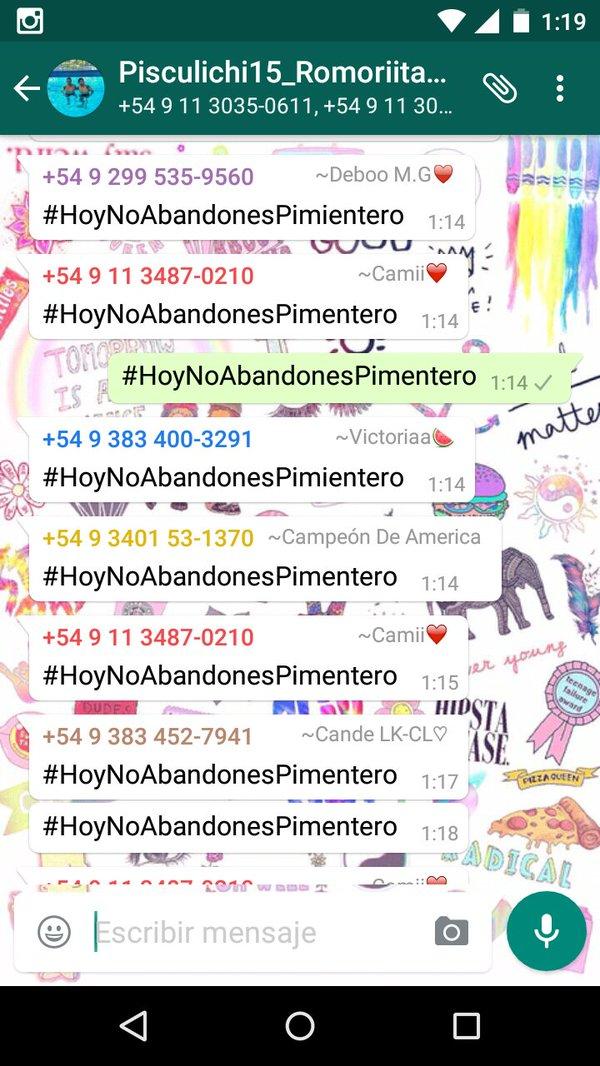
Task: Open the emoji picker
Action: coord(54,932)
